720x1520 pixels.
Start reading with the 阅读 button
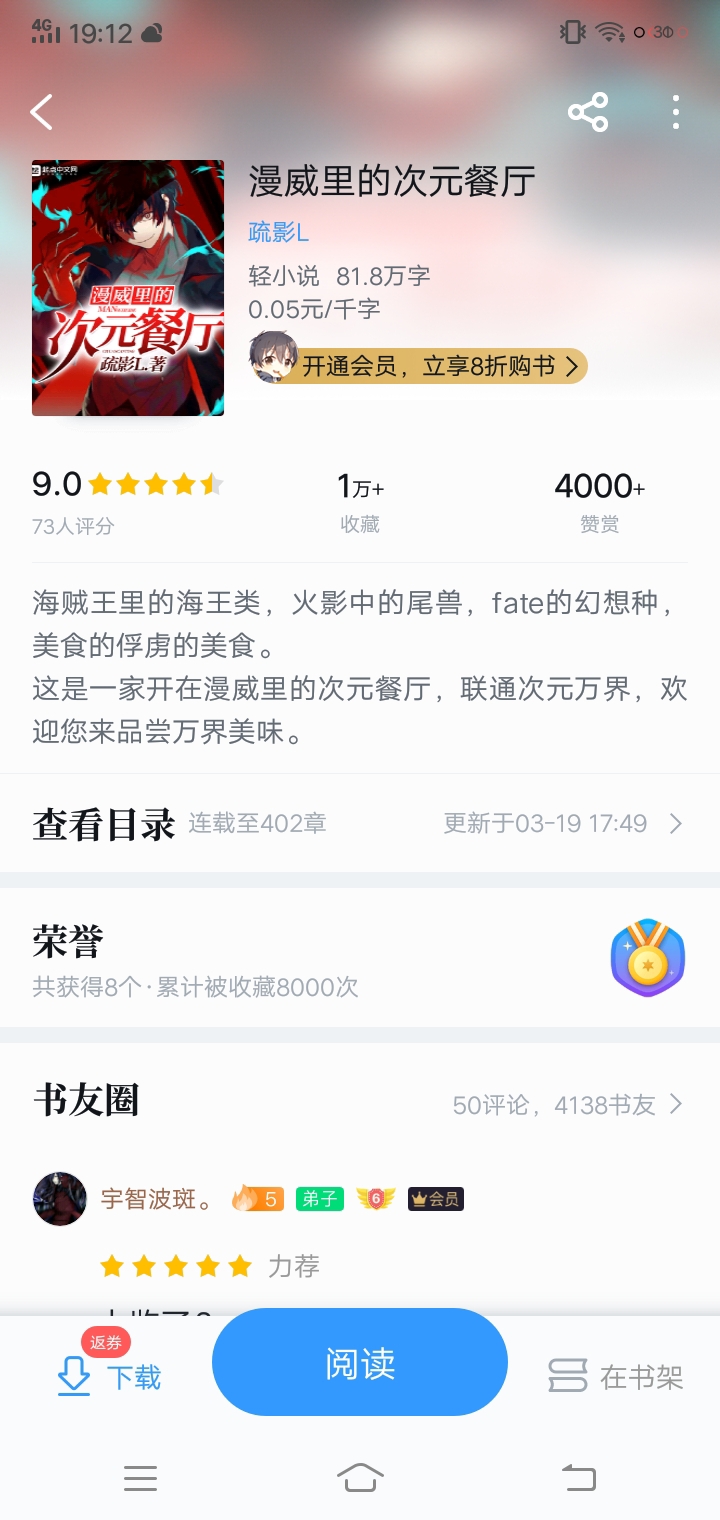(x=360, y=1363)
